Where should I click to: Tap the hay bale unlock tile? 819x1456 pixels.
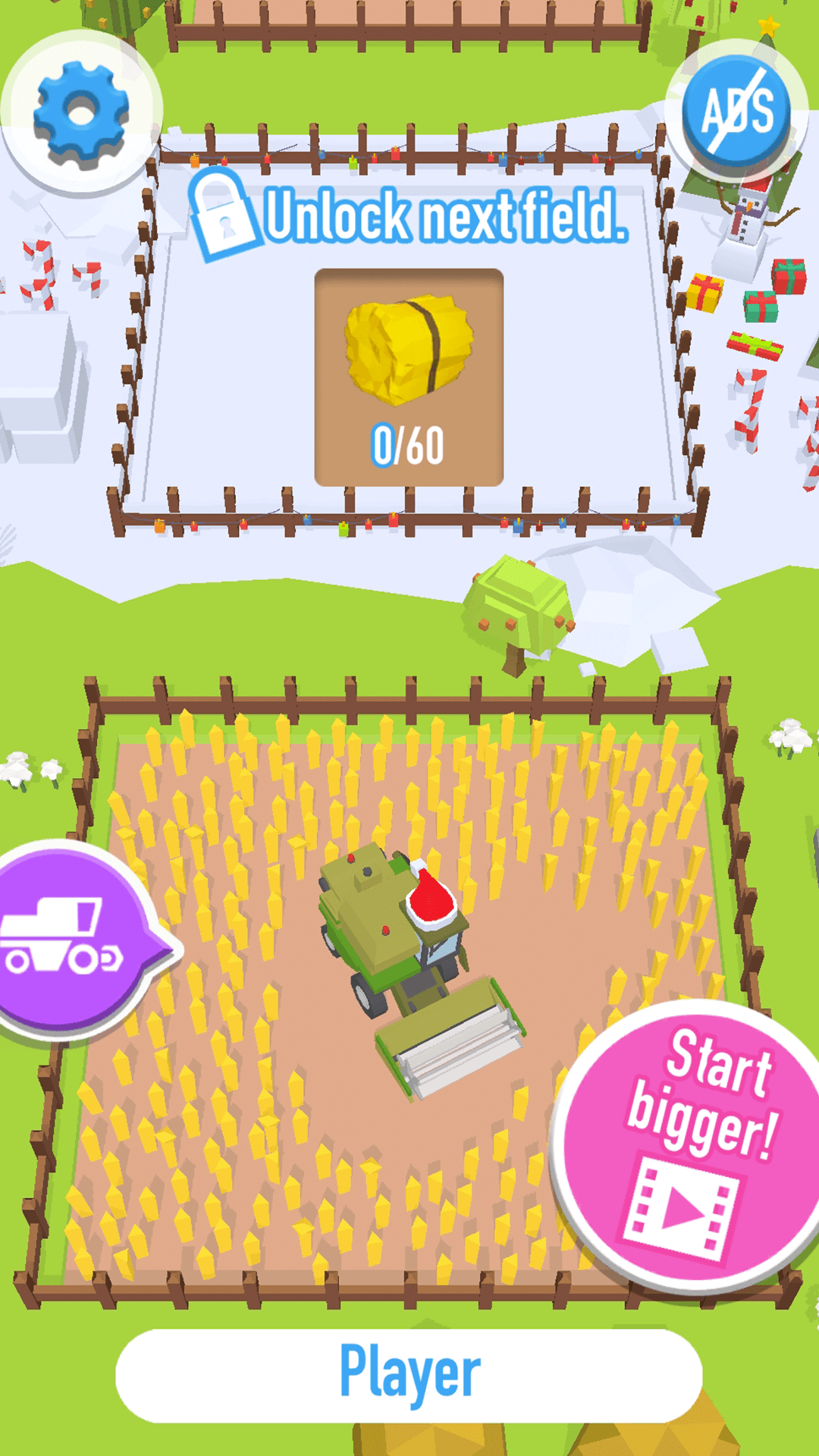coord(409,377)
